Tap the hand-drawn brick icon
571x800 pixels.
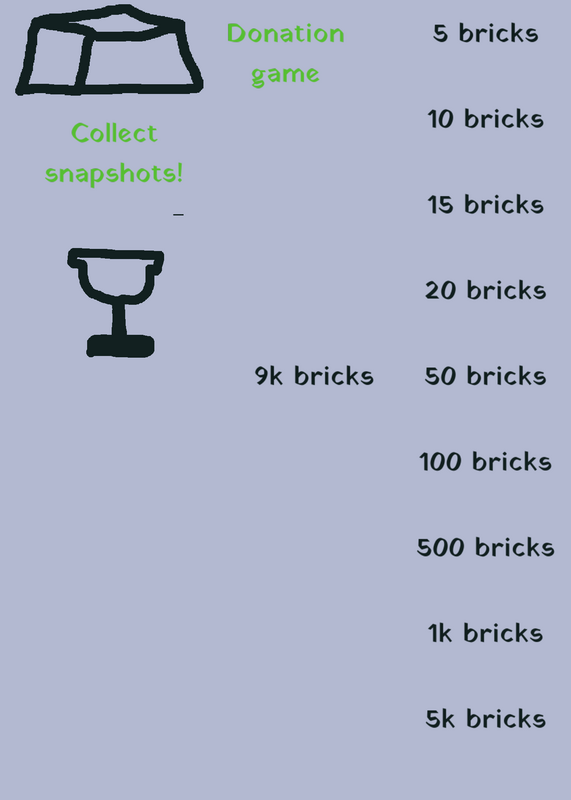[109, 50]
